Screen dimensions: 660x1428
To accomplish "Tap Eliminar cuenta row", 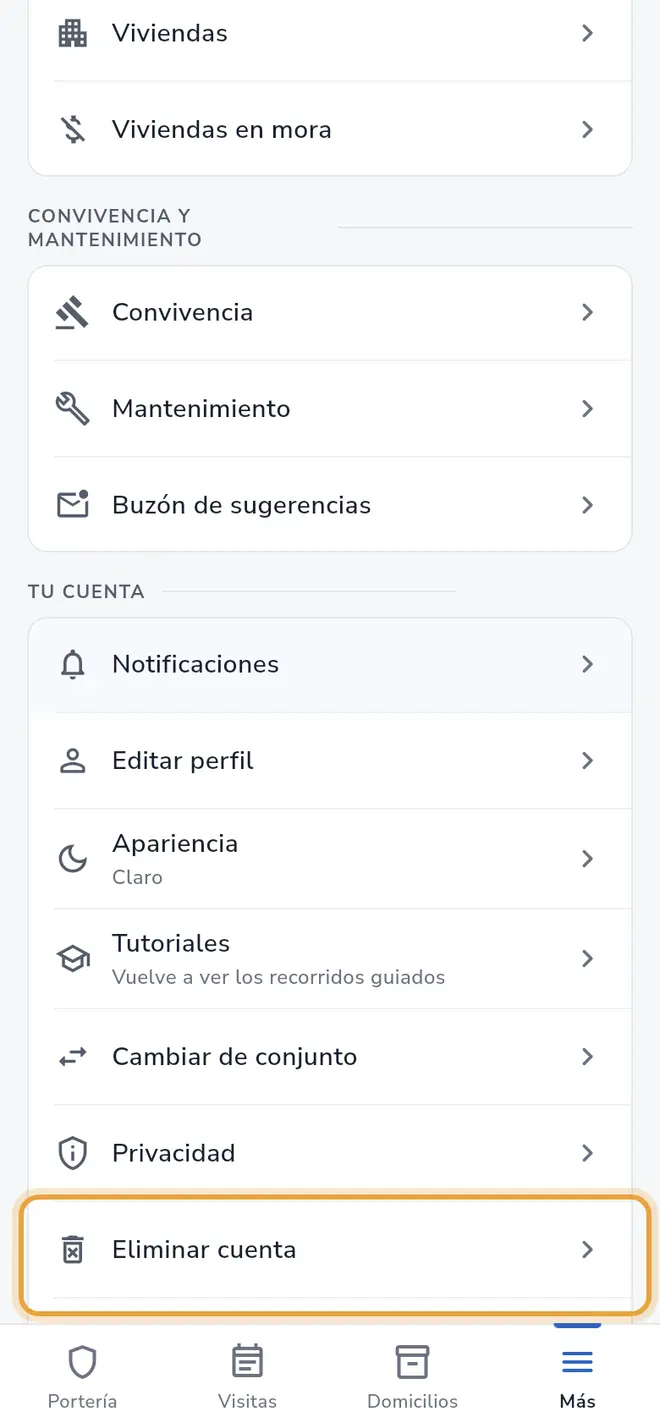I will [x=330, y=1250].
